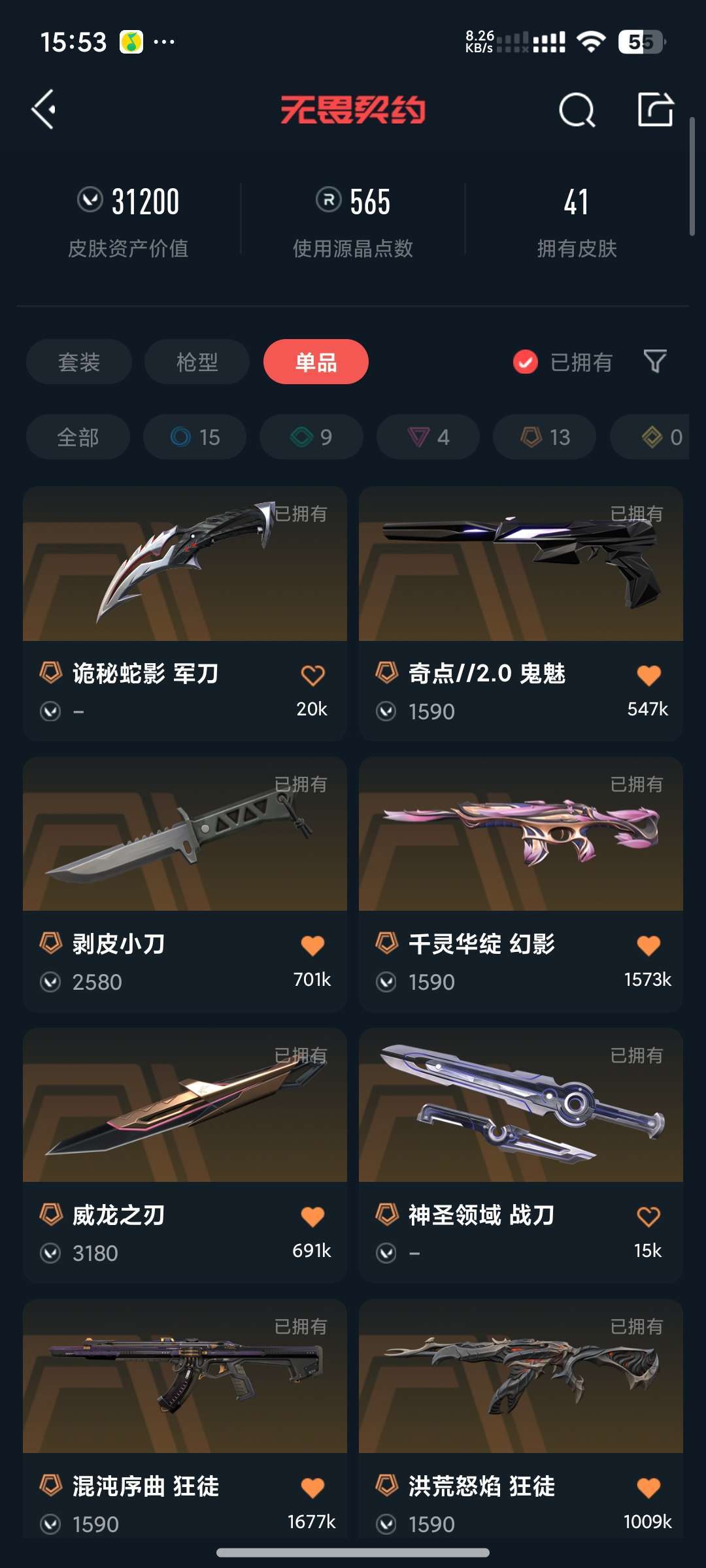This screenshot has height=1568, width=706.
Task: Select the blue rarity filter showing 15
Action: (194, 437)
